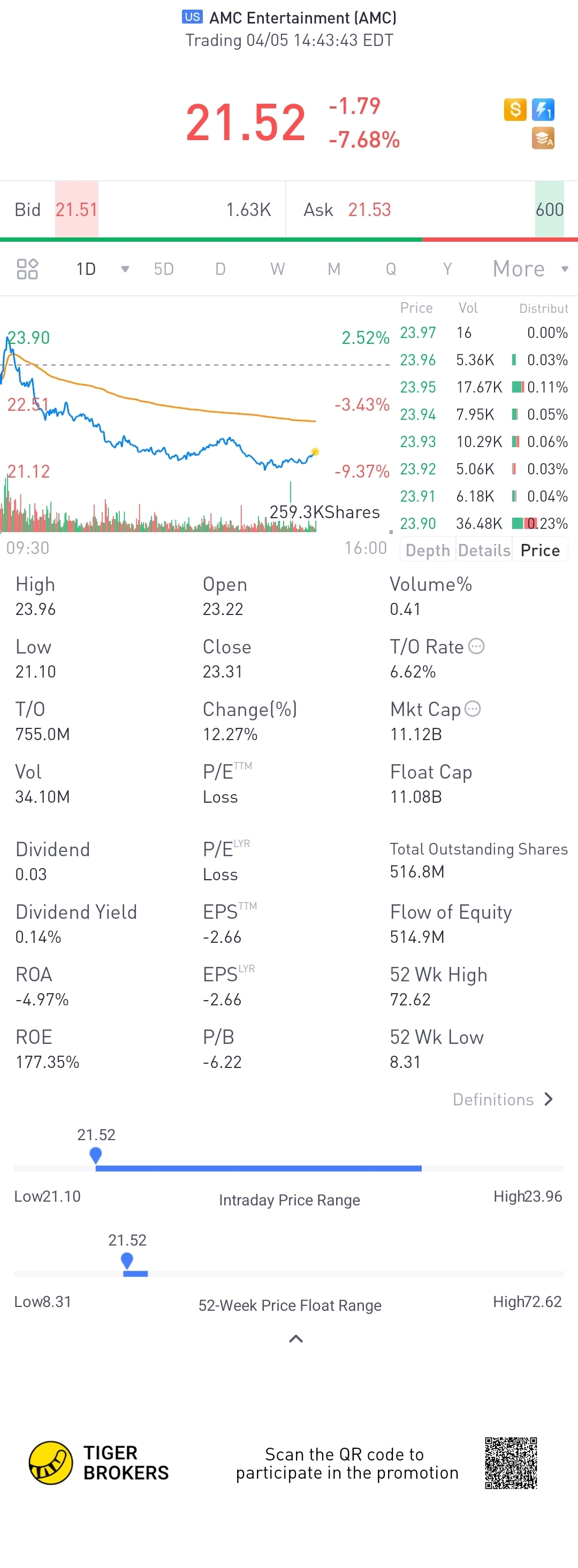This screenshot has width=578, height=1568.
Task: Show info about Mkt Cap
Action: coord(473,709)
